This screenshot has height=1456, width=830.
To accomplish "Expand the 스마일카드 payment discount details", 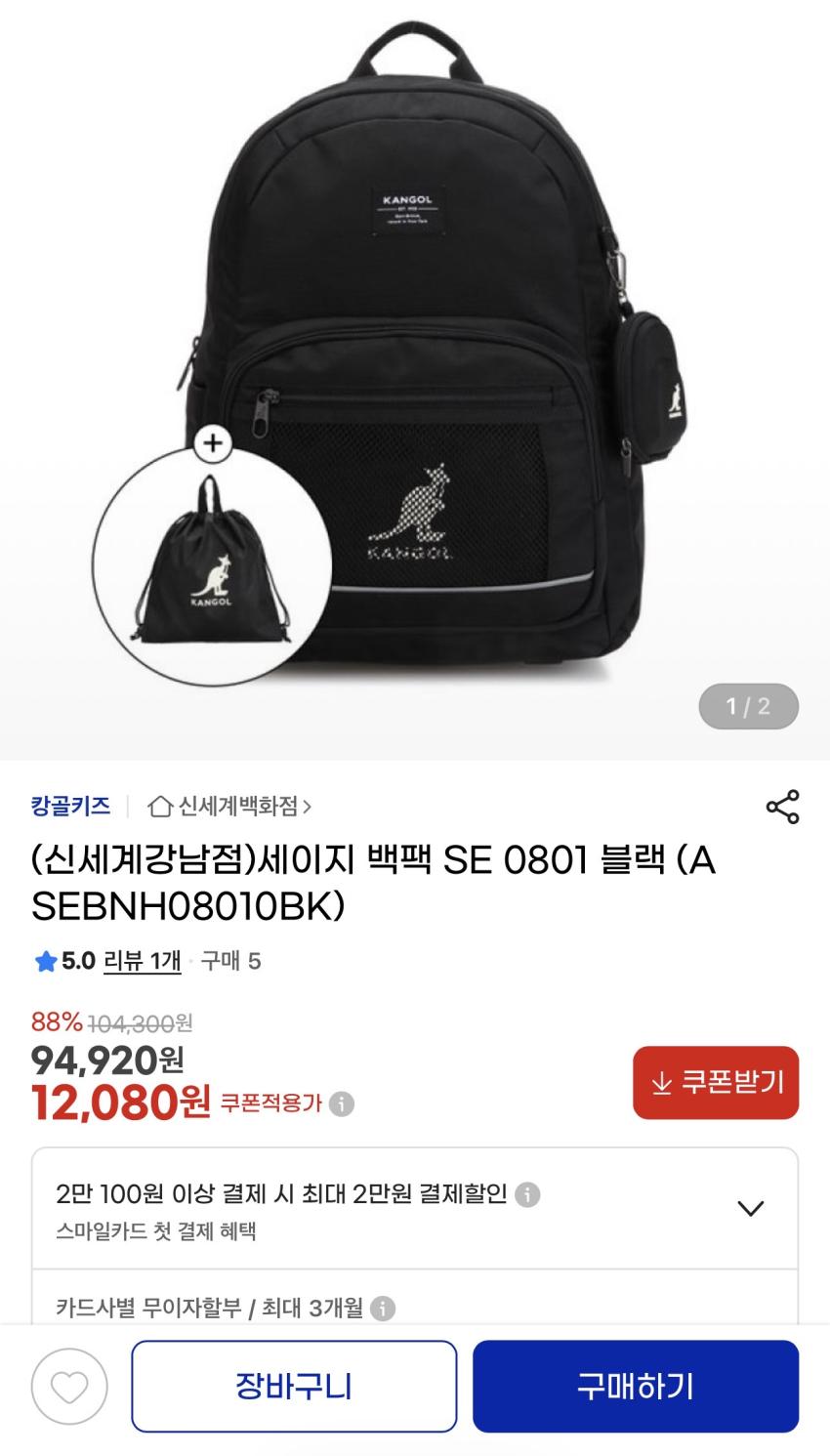I will 750,1208.
